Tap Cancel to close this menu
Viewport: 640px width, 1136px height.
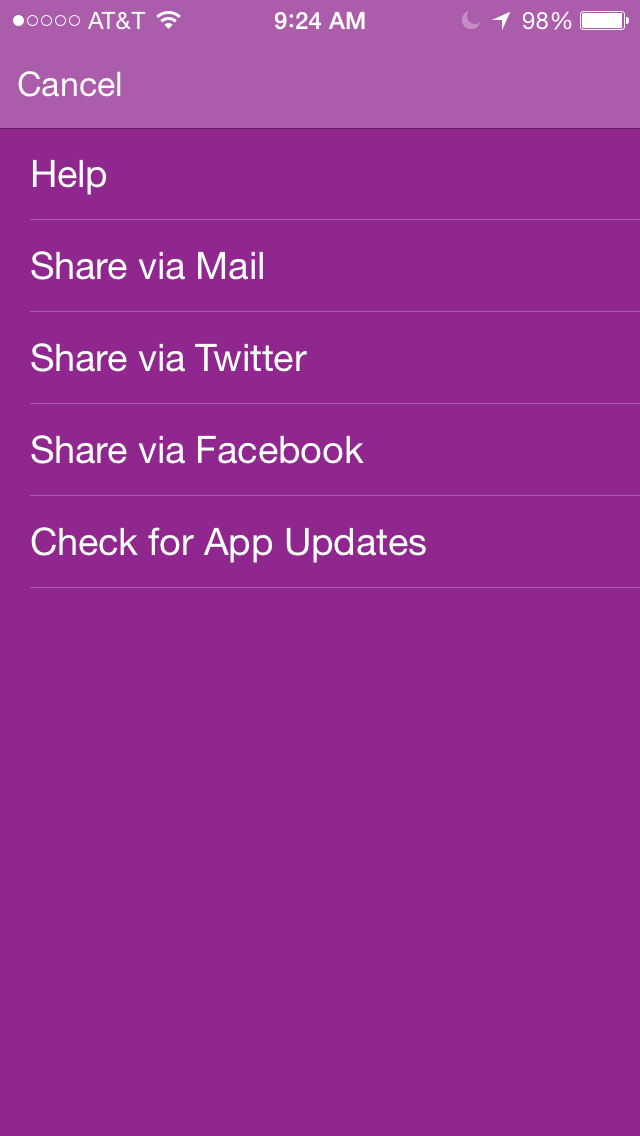[x=70, y=85]
